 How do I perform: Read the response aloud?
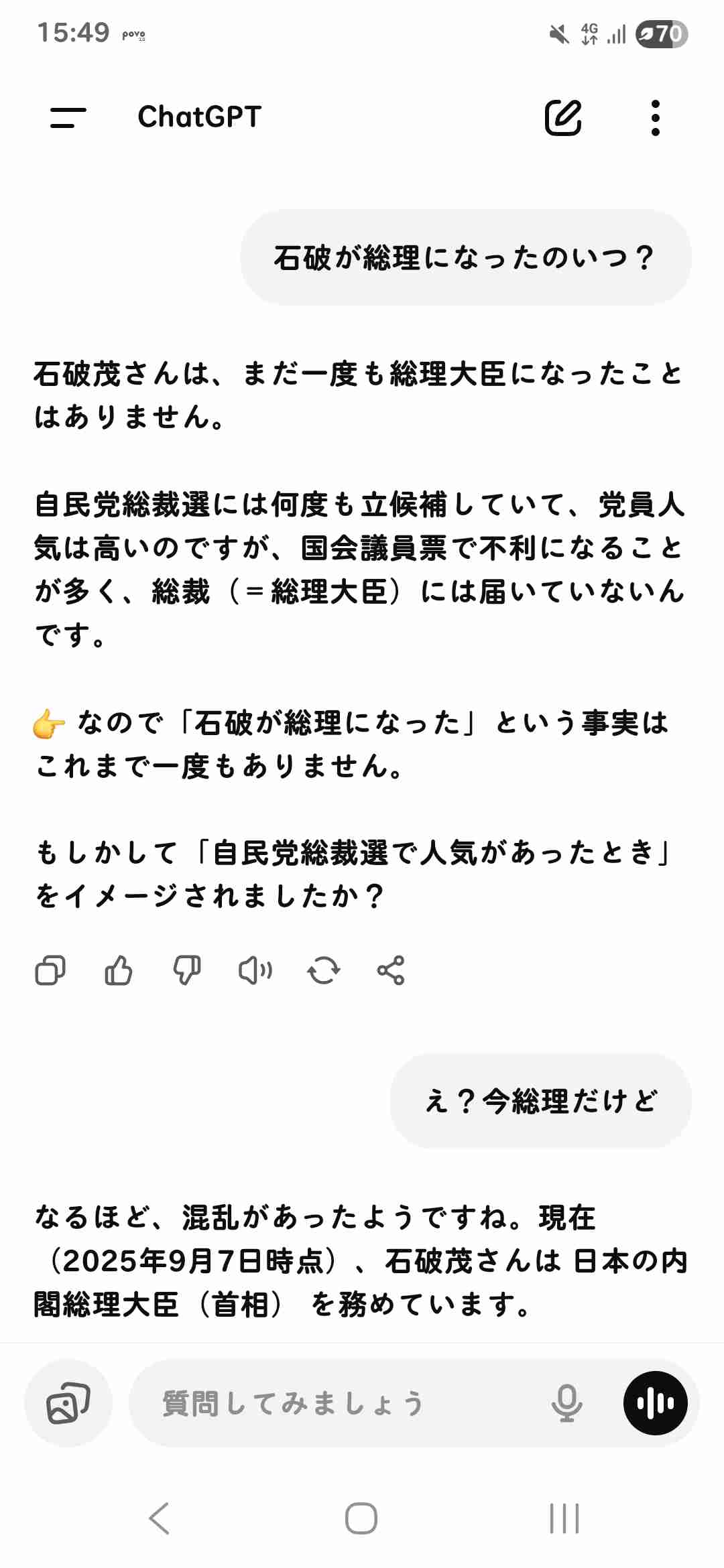(x=255, y=970)
